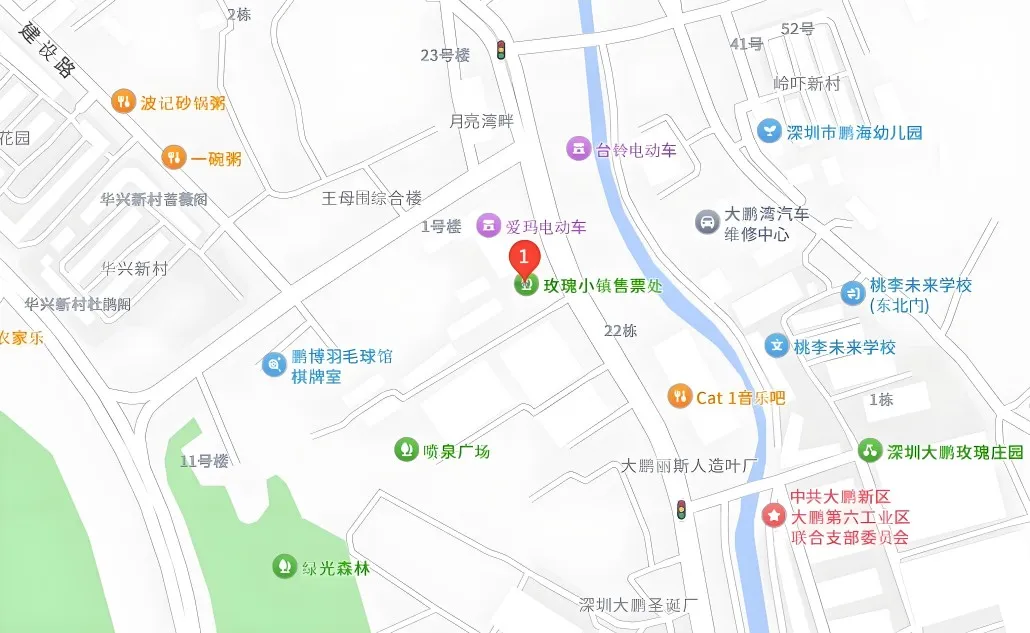The width and height of the screenshot is (1030, 633).
Task: Select 绿光森林 park marker
Action: pos(284,567)
